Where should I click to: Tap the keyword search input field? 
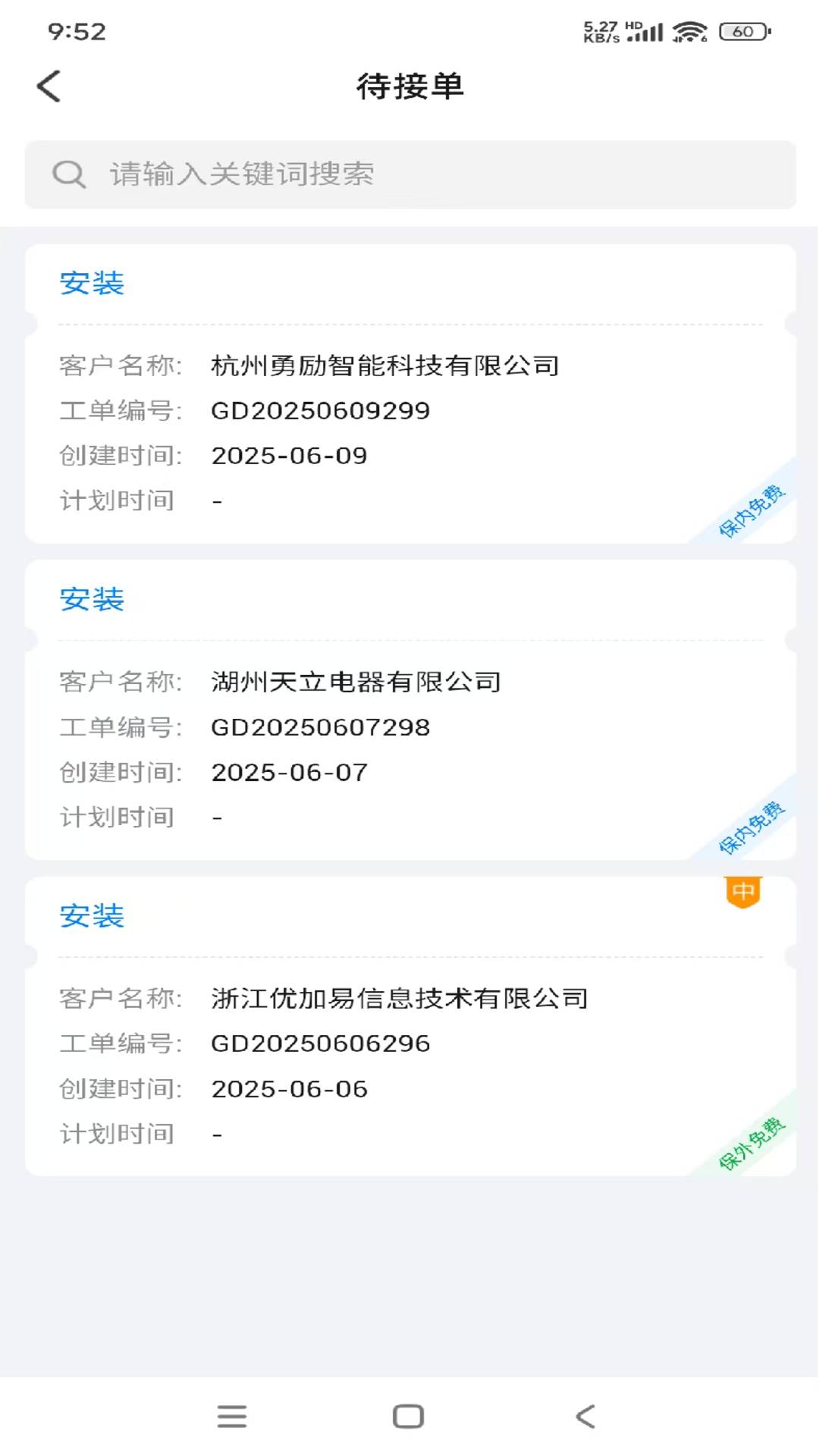[303, 174]
